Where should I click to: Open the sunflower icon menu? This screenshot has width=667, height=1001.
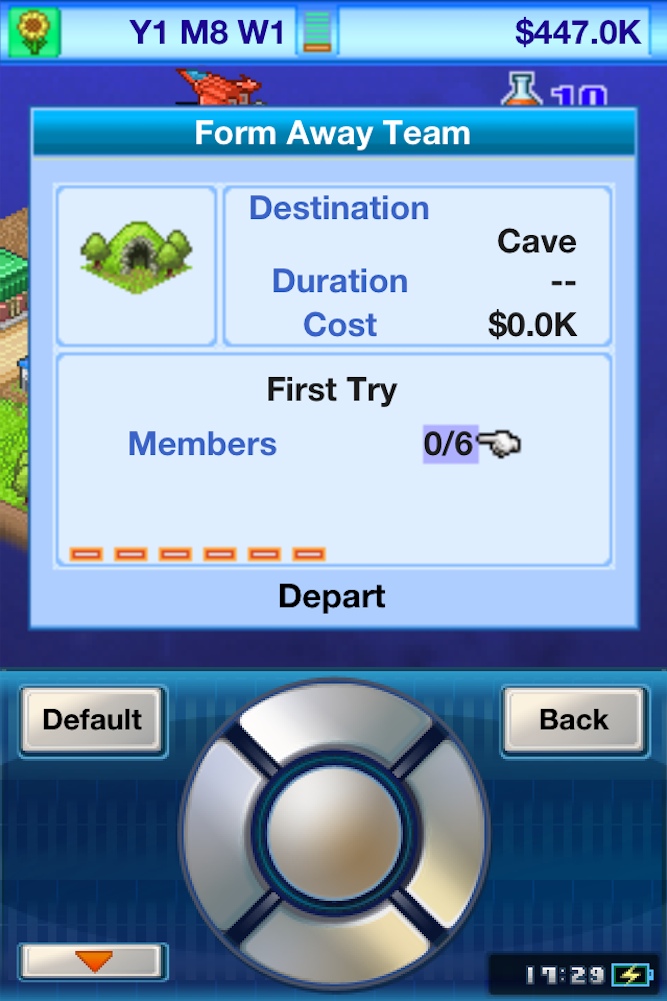(35, 32)
